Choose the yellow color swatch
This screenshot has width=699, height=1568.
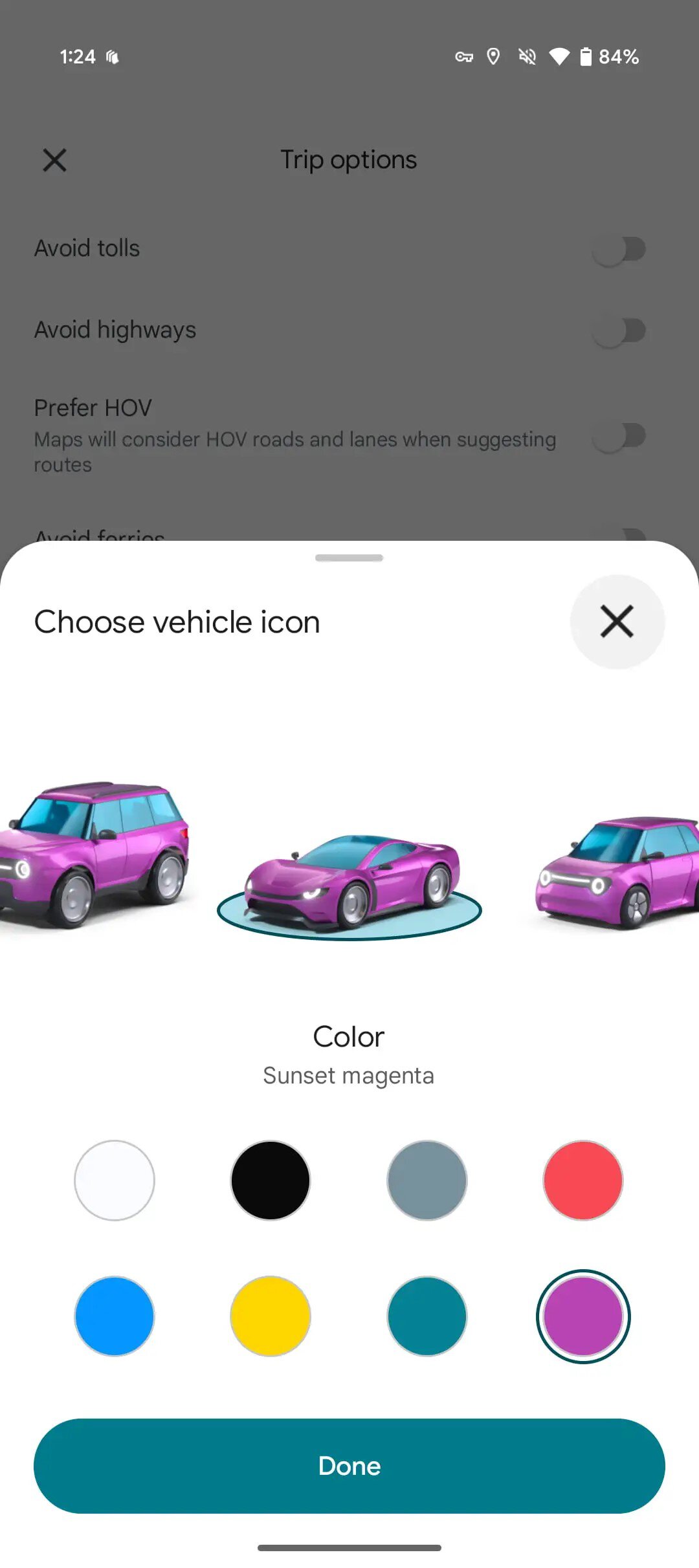click(x=271, y=1316)
